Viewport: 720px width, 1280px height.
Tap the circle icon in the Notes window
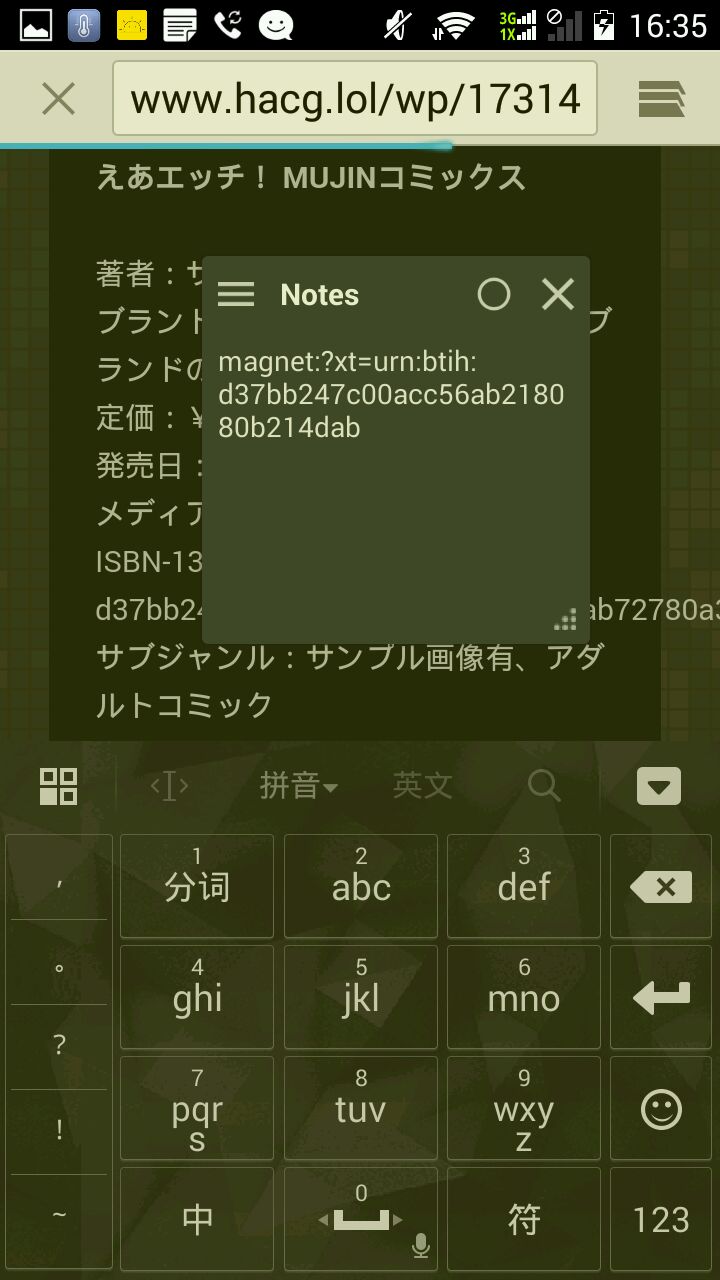494,294
